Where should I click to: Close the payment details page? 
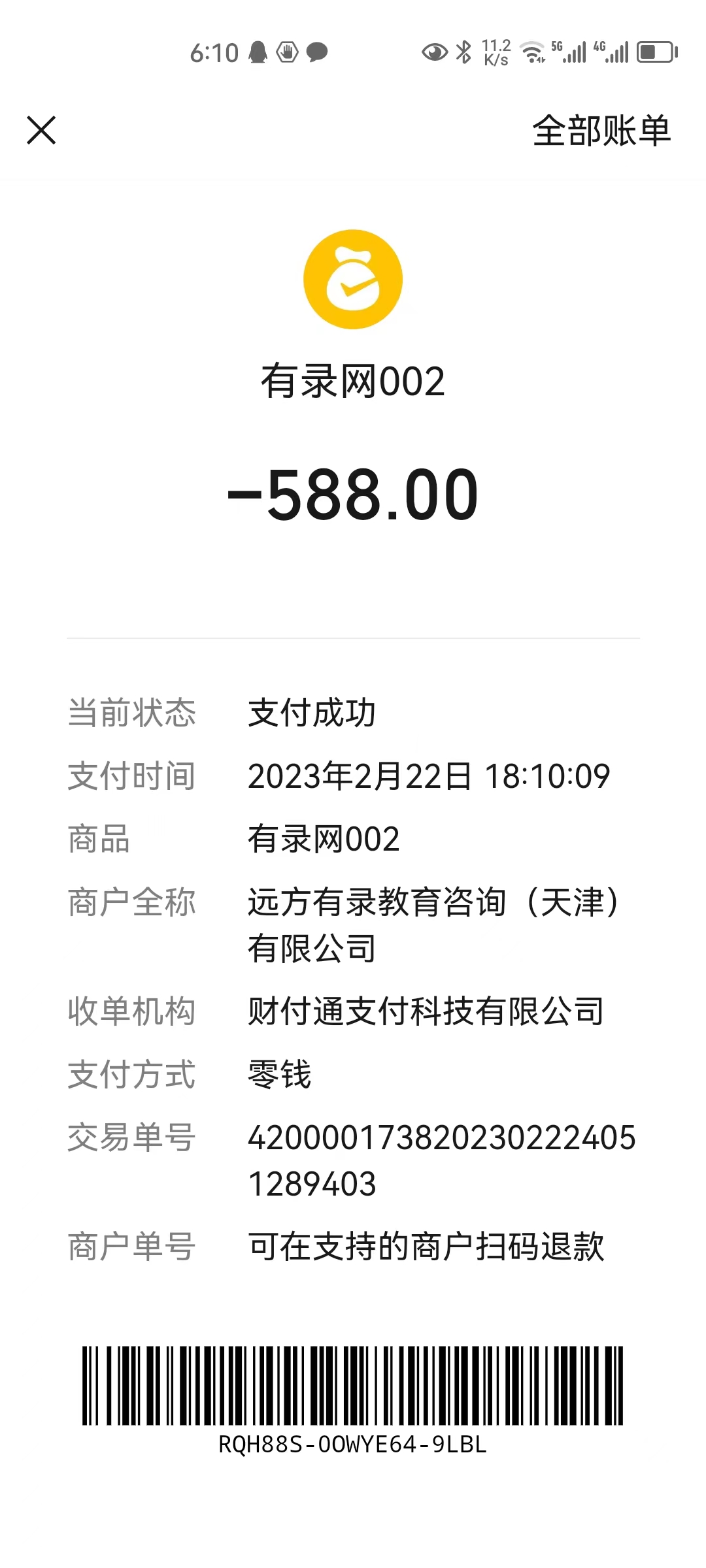click(41, 130)
